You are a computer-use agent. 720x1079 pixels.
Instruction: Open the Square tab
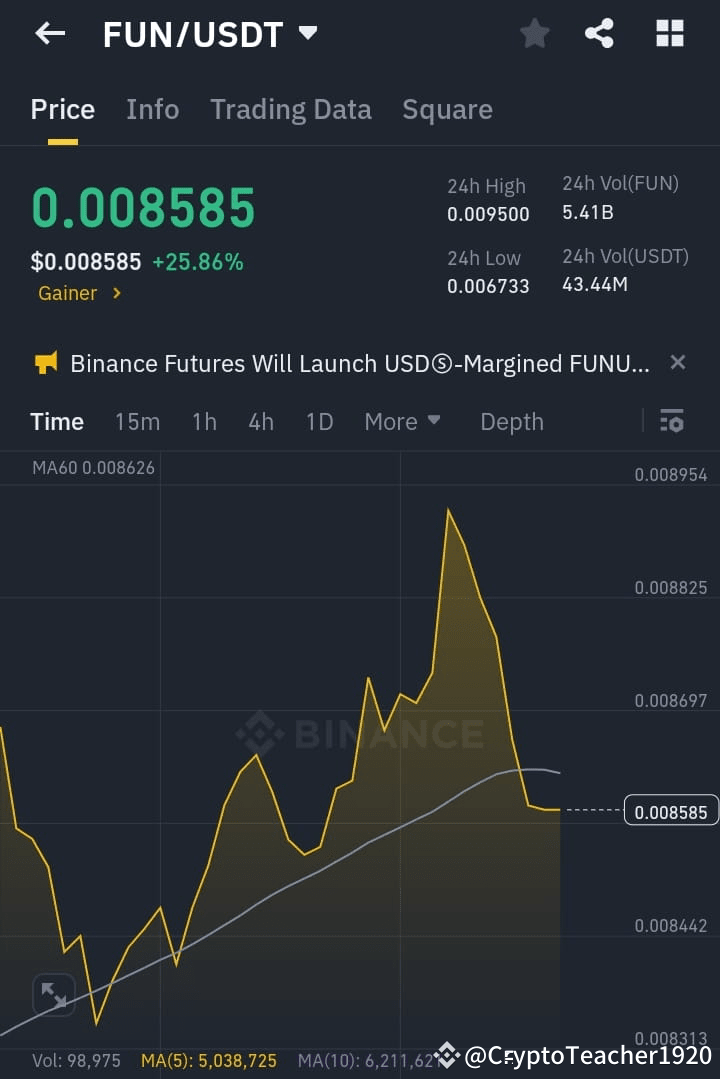[x=447, y=109]
